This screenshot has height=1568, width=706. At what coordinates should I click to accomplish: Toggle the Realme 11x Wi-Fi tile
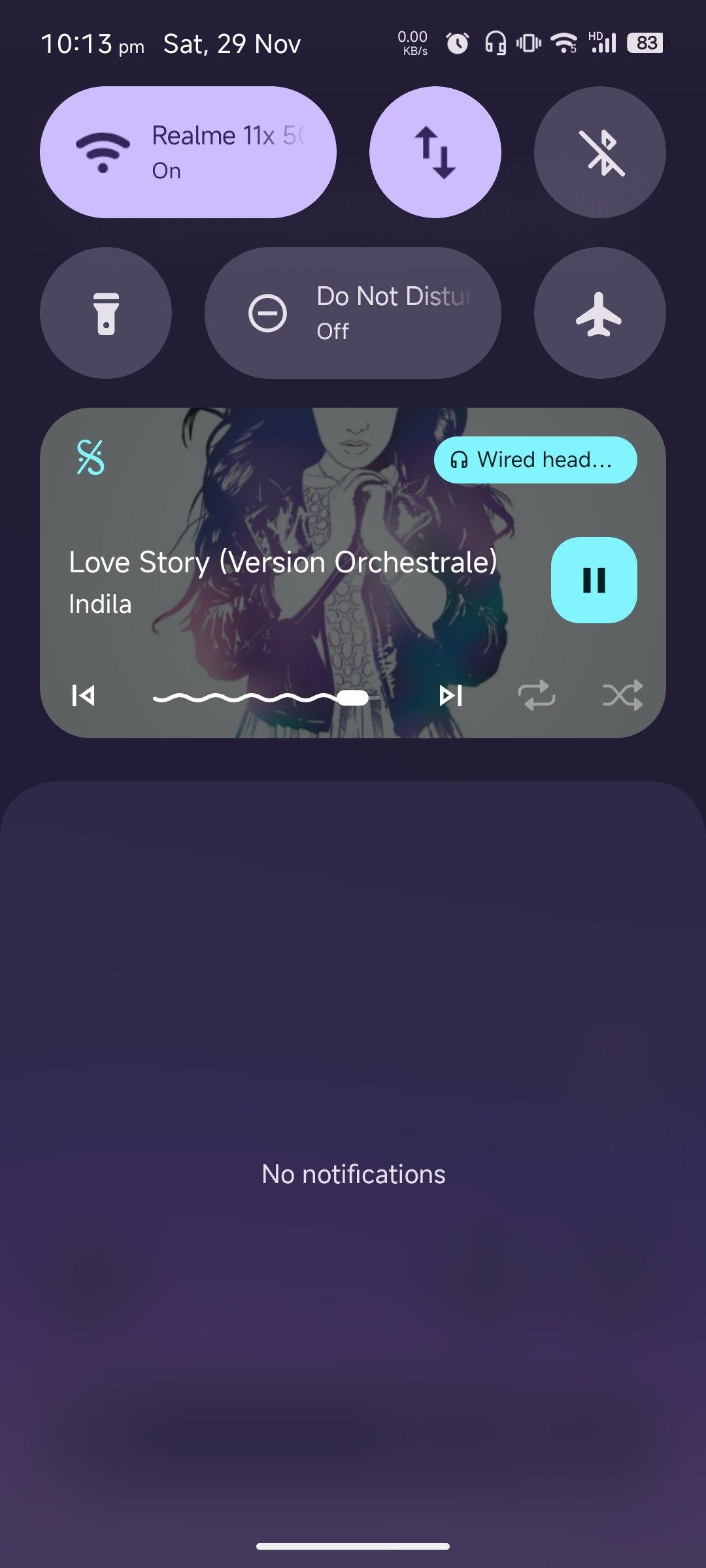pyautogui.click(x=188, y=152)
